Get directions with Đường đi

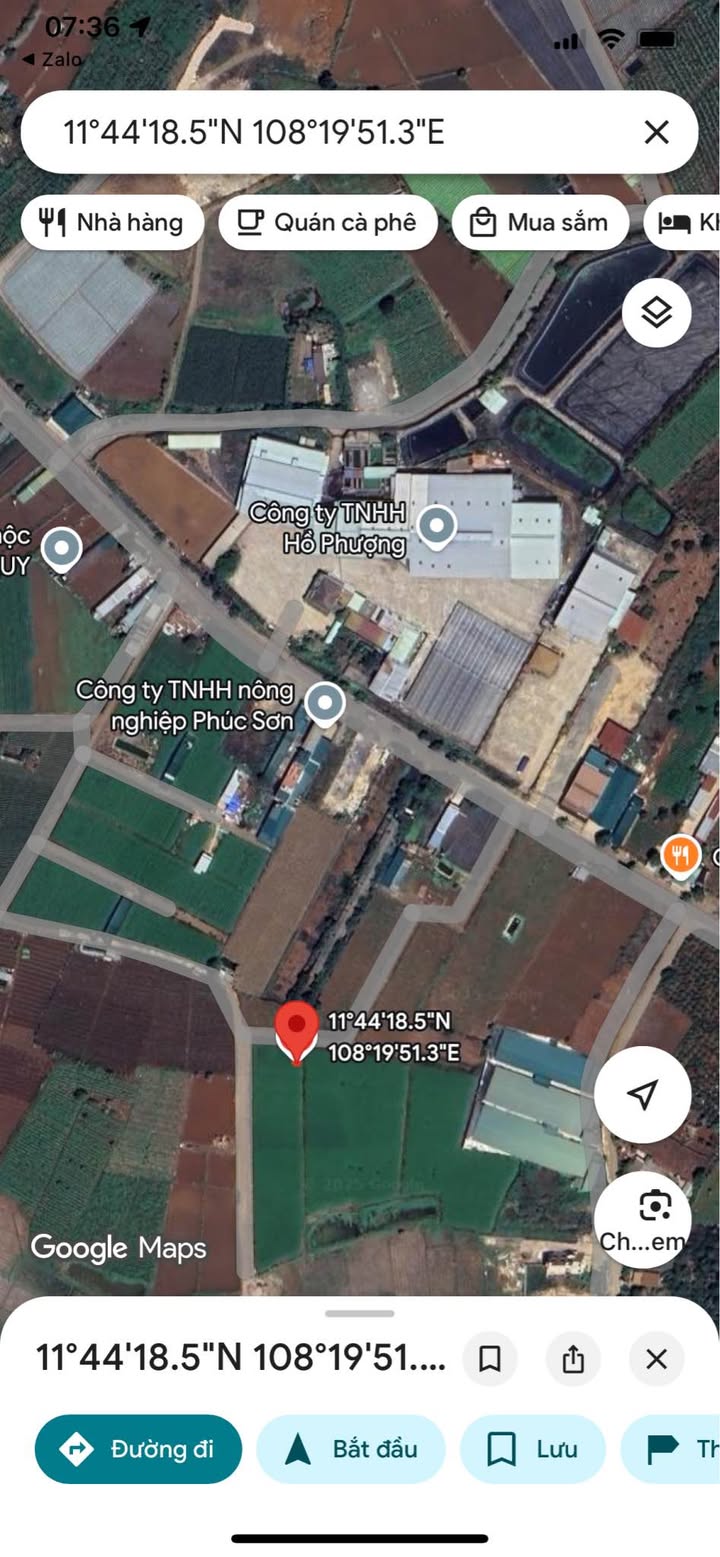click(x=139, y=1449)
